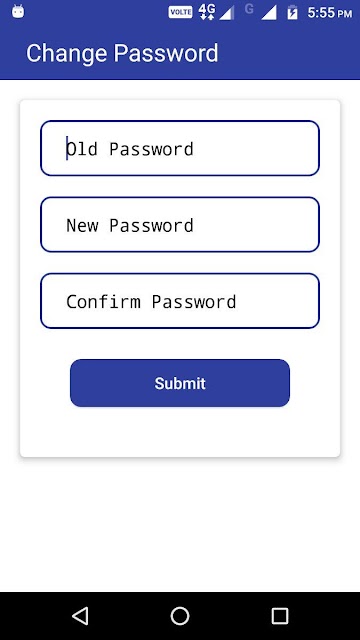Select the Confirm Password field
Viewport: 360px width, 640px height.
[180, 301]
